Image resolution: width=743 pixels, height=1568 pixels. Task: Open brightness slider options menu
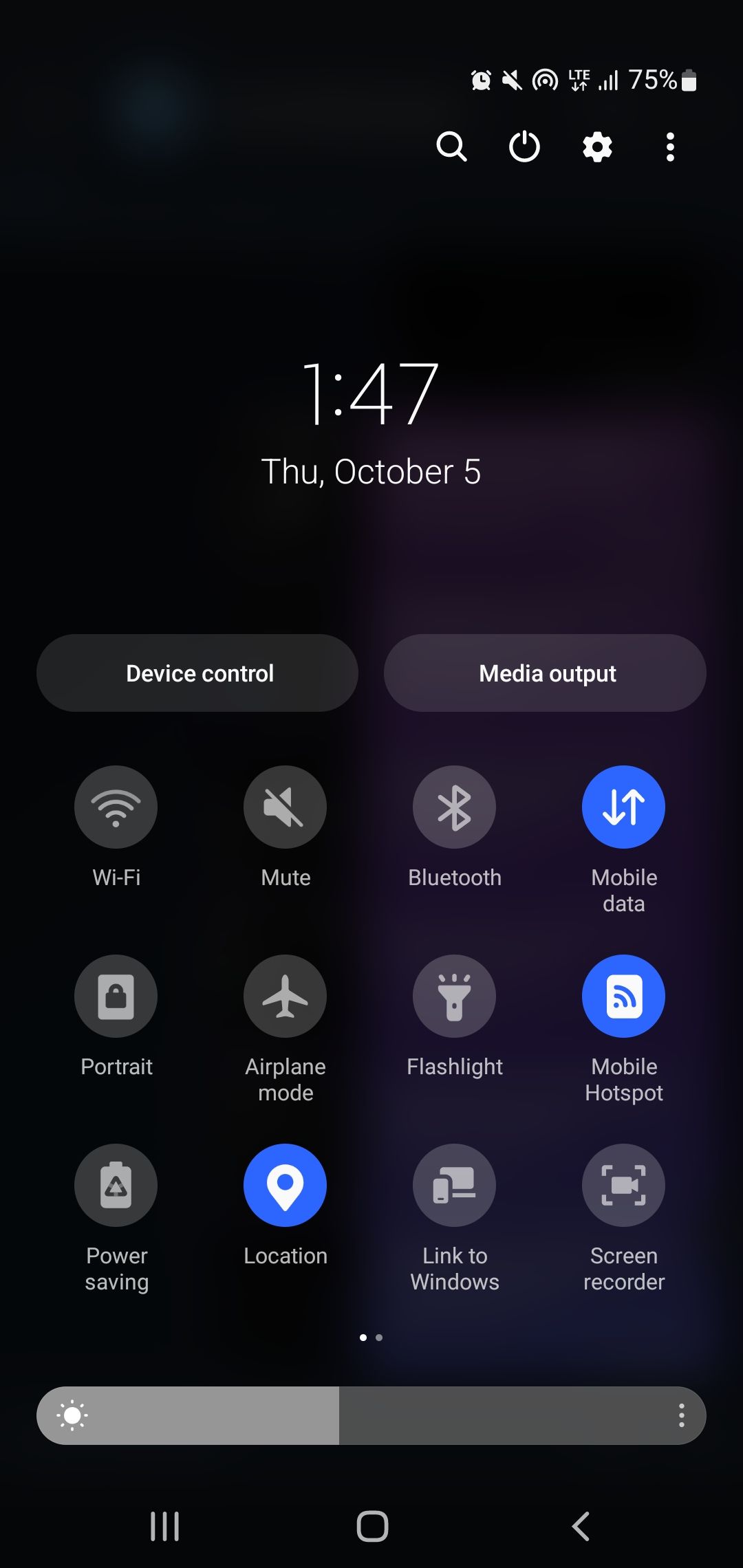tap(681, 1415)
